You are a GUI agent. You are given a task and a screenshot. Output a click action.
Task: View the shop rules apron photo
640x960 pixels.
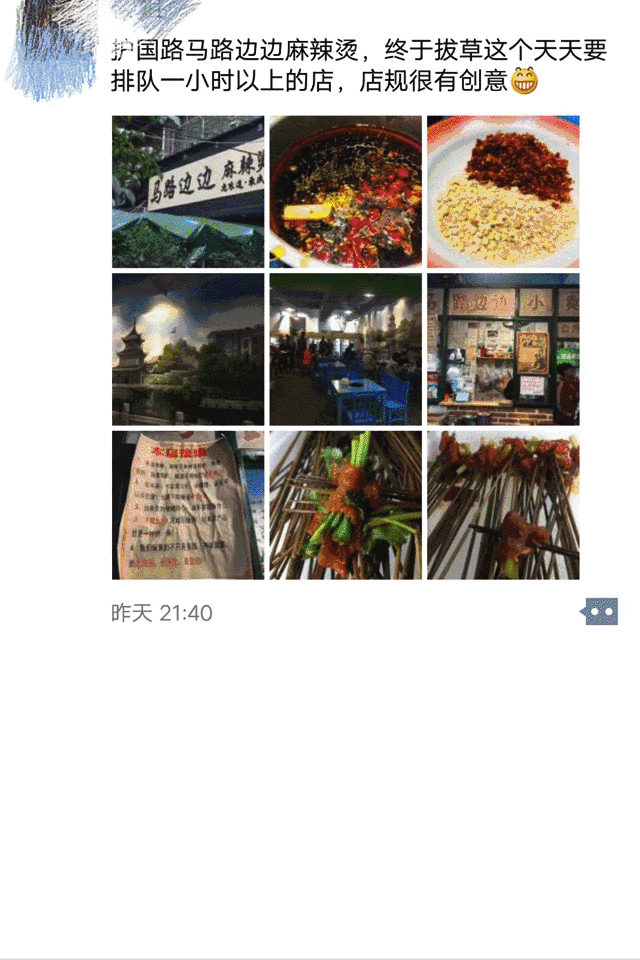188,505
